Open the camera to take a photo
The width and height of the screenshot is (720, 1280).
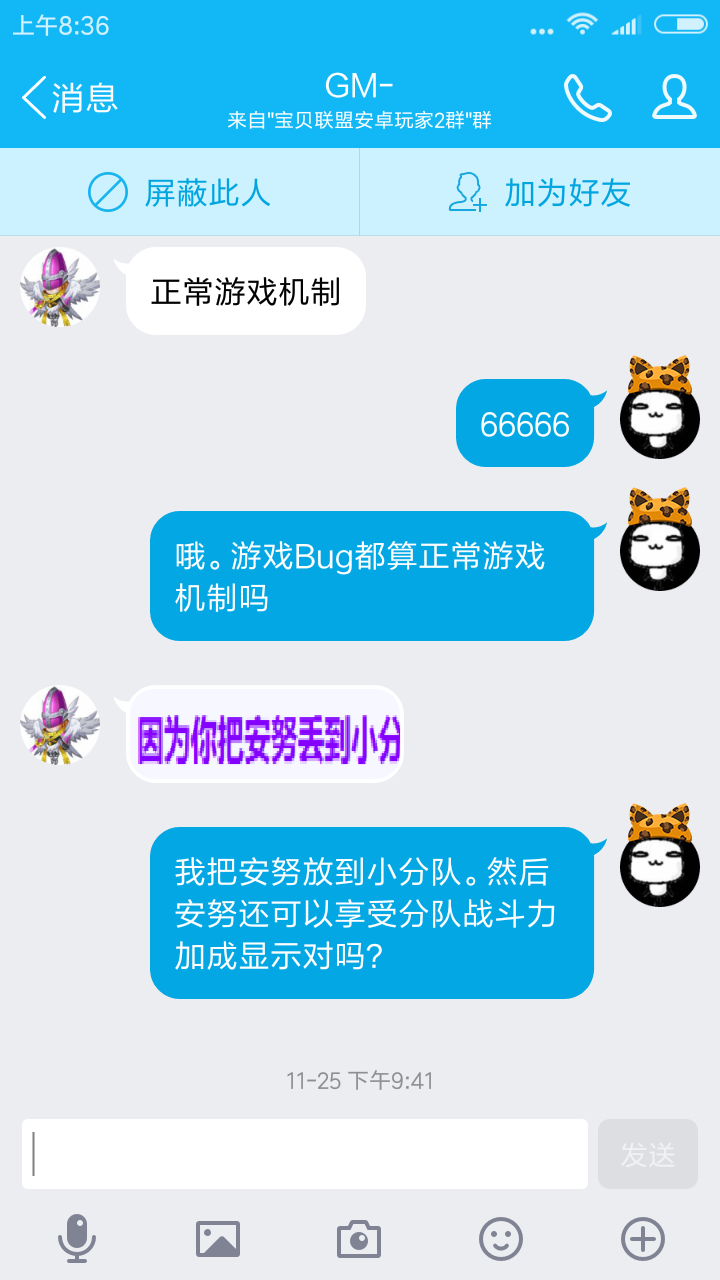point(359,1239)
